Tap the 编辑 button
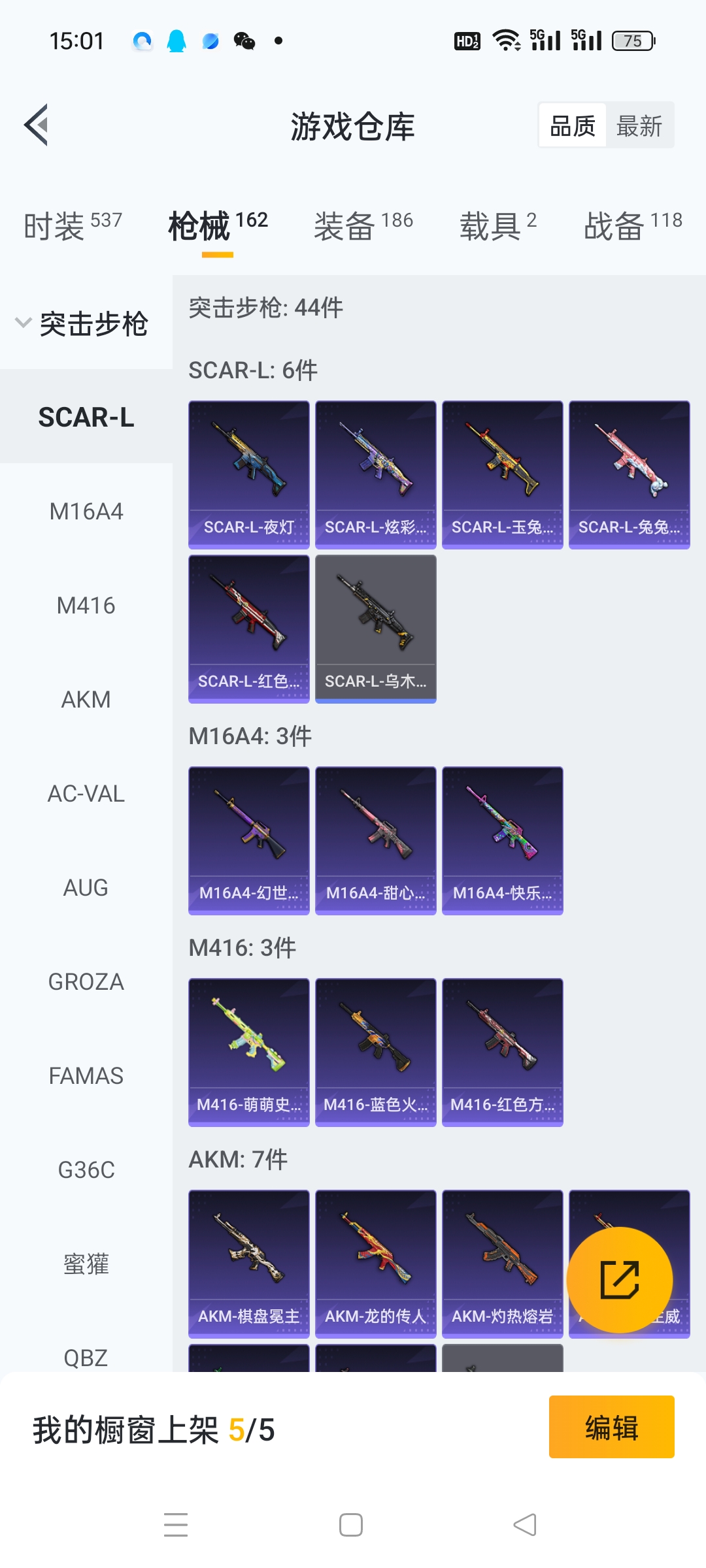Image resolution: width=706 pixels, height=1568 pixels. coord(611,1428)
